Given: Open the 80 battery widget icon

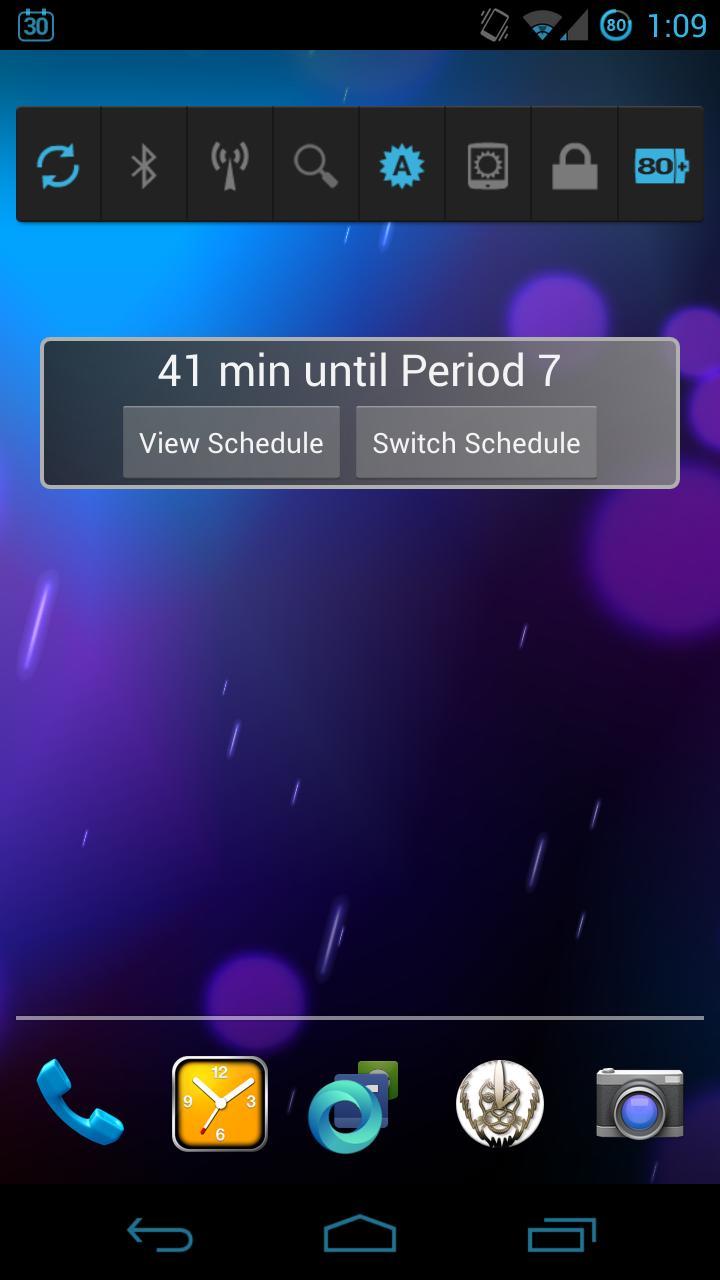Looking at the screenshot, I should (x=661, y=165).
